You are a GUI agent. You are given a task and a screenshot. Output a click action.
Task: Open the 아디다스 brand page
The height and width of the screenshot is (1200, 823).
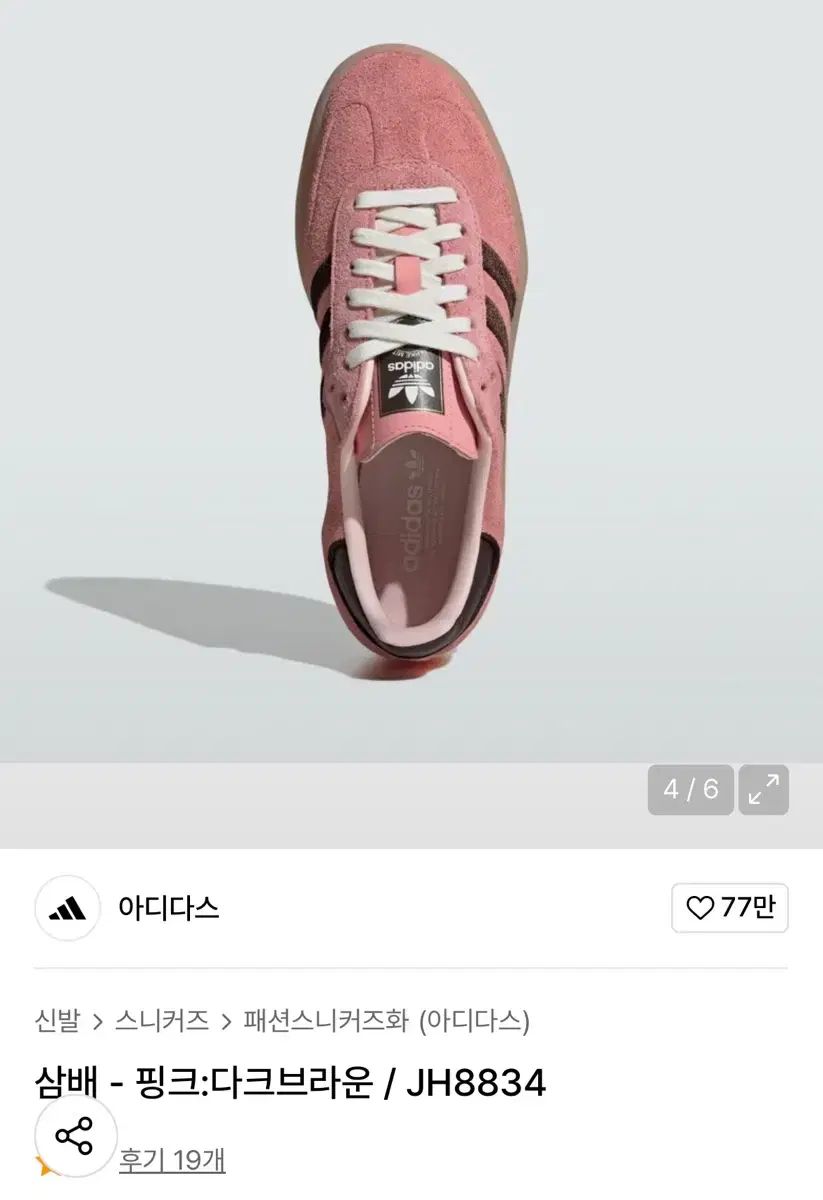[x=168, y=908]
